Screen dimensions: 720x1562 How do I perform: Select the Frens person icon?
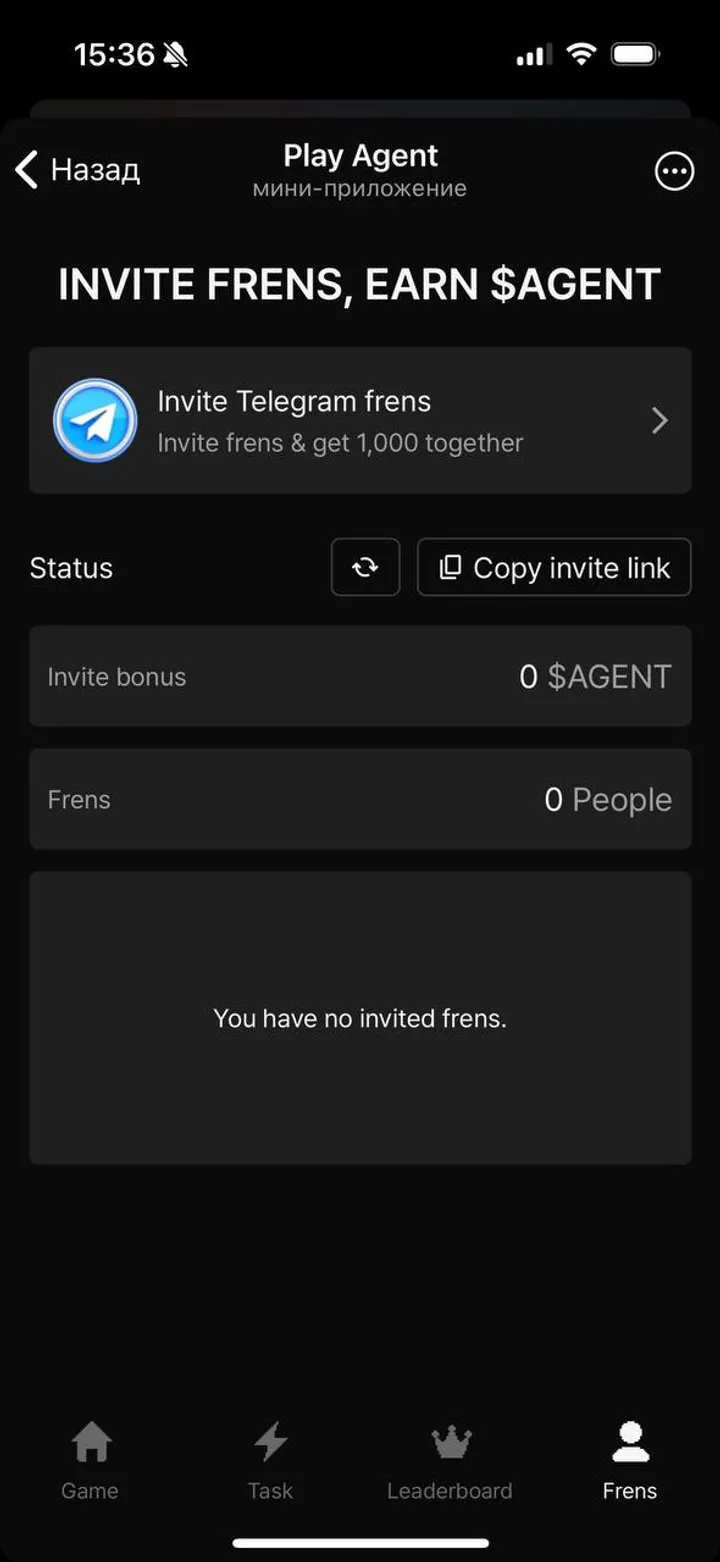point(630,1441)
